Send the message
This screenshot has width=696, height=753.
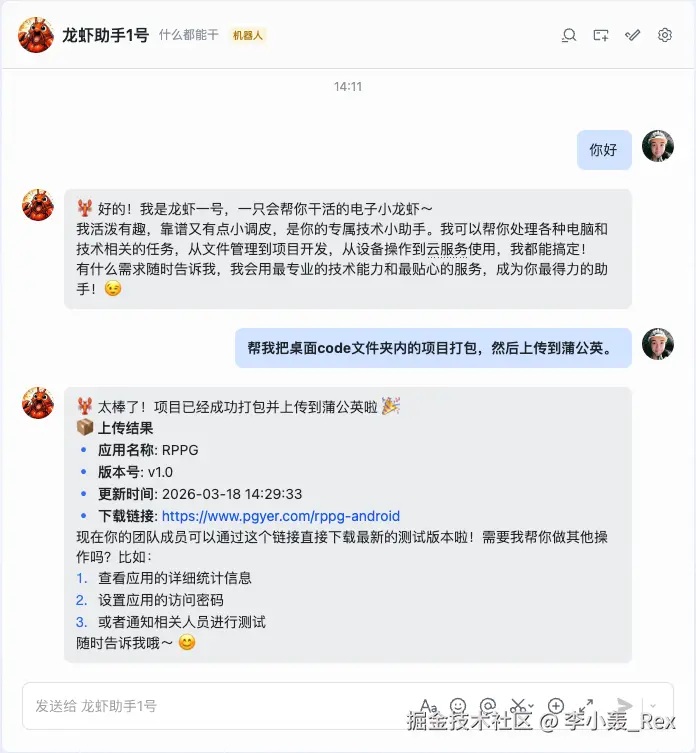(x=624, y=706)
